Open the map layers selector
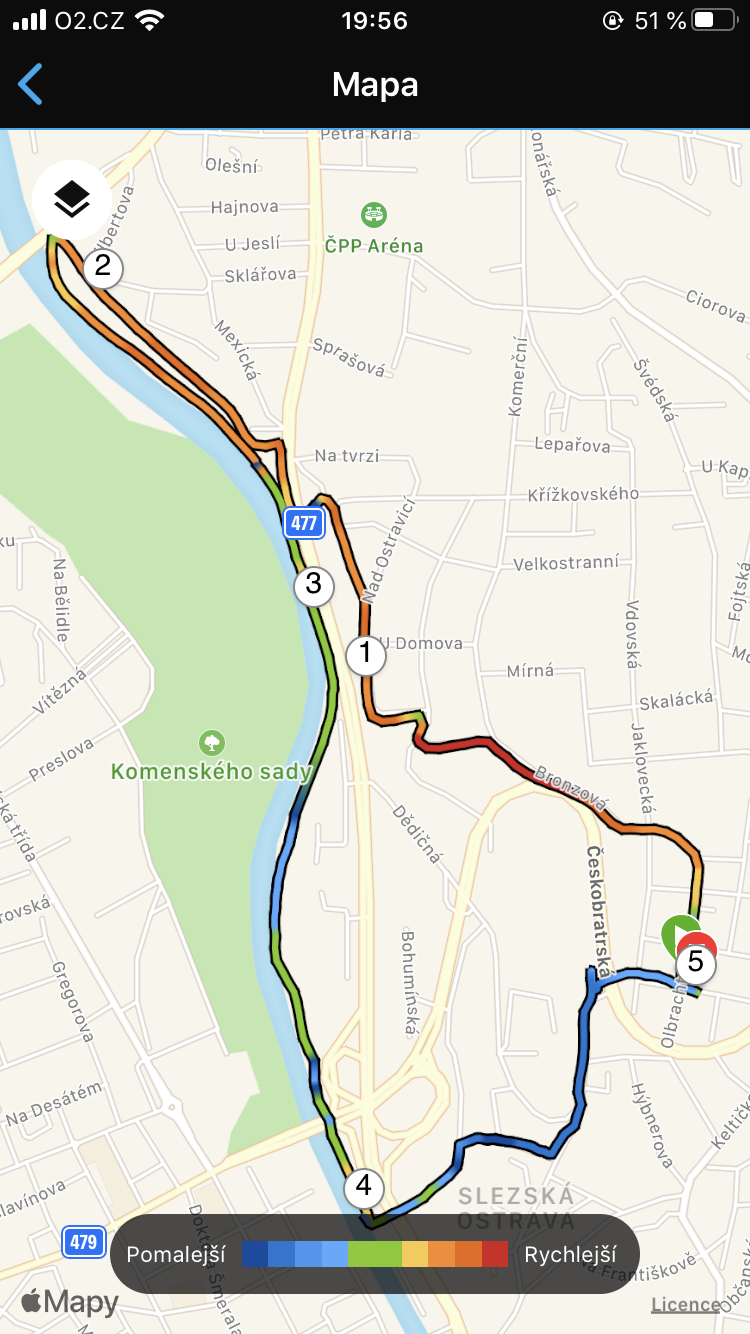The height and width of the screenshot is (1334, 750). [x=71, y=199]
